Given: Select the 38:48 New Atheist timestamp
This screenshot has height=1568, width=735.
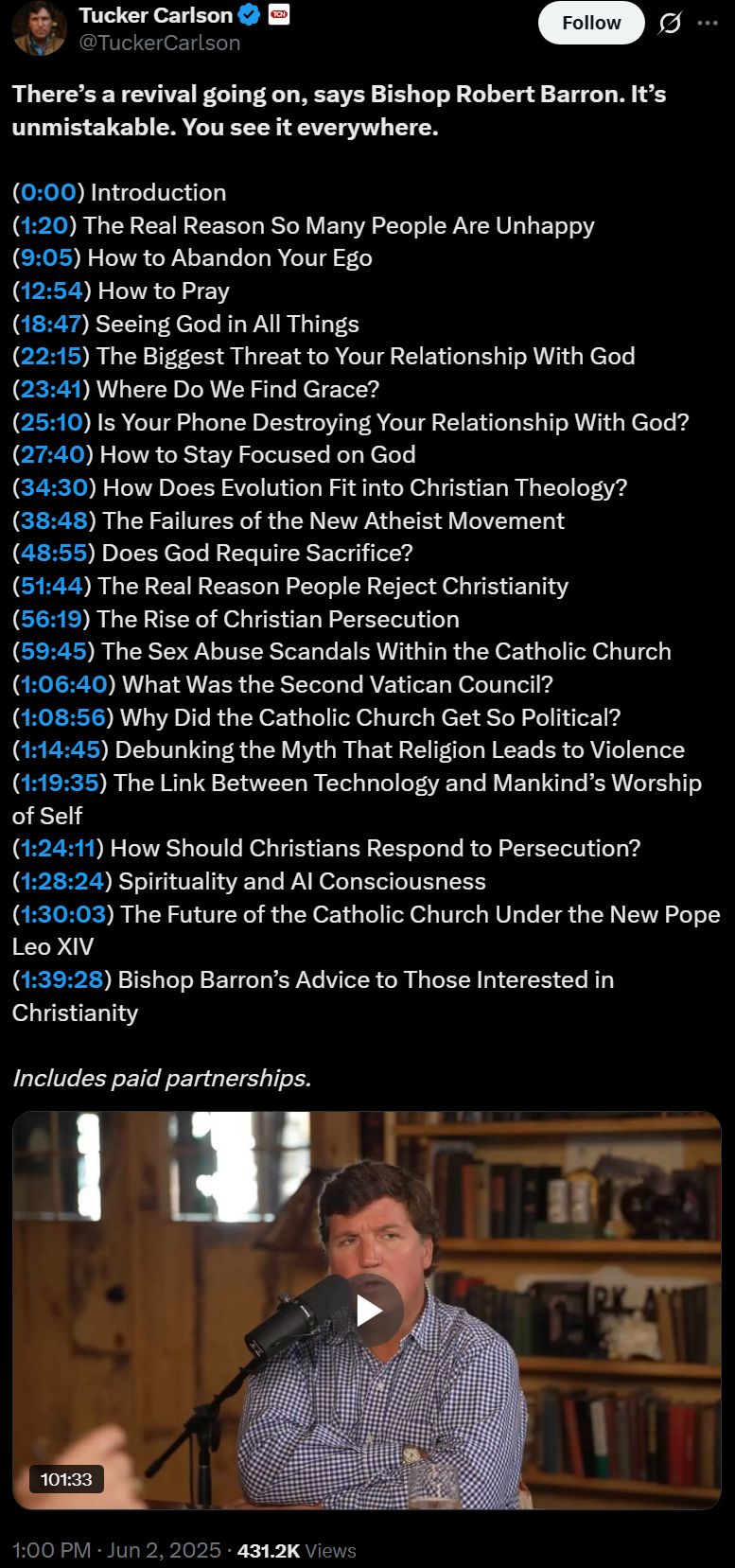Looking at the screenshot, I should [x=54, y=520].
